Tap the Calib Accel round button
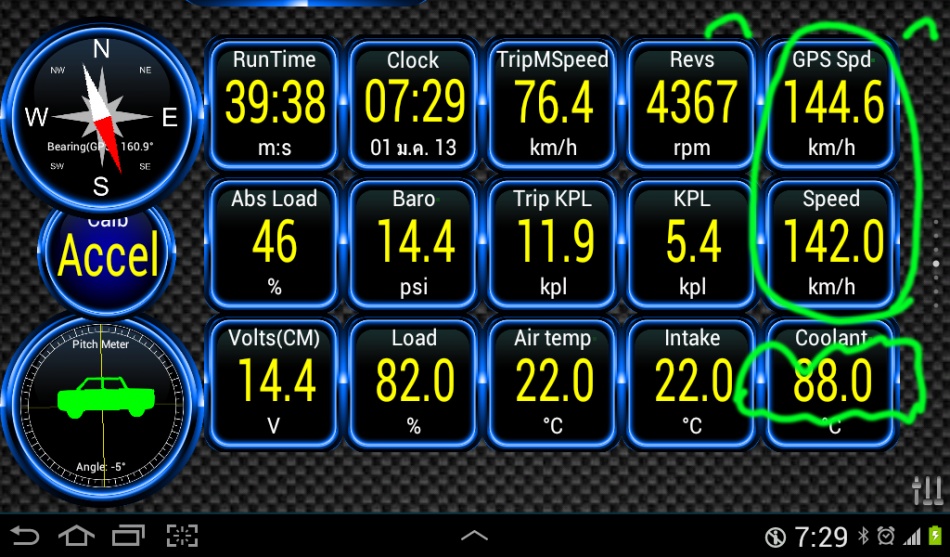Screen dimensions: 950x557 [x=107, y=255]
